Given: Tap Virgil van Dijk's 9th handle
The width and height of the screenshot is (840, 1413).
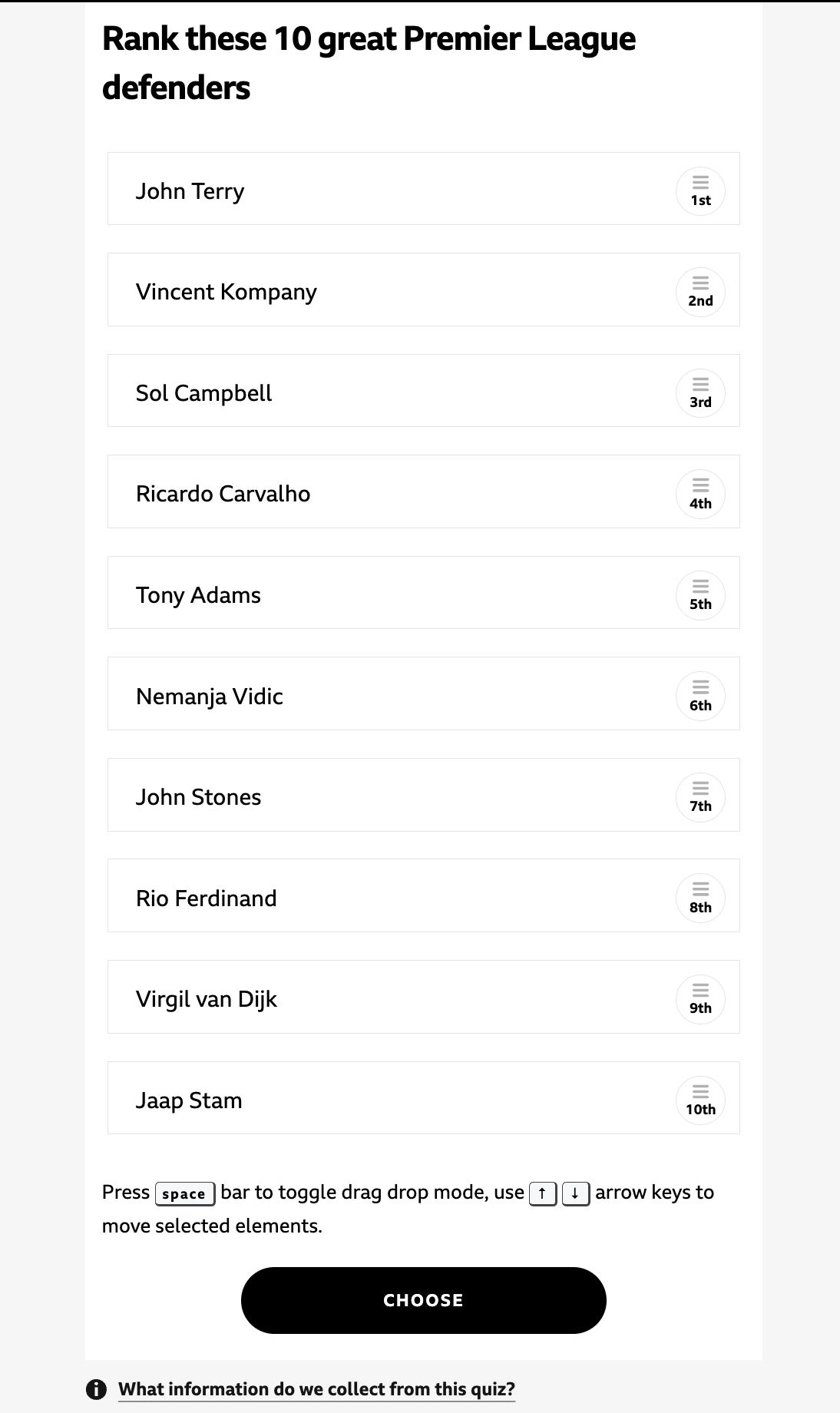Looking at the screenshot, I should pyautogui.click(x=700, y=999).
